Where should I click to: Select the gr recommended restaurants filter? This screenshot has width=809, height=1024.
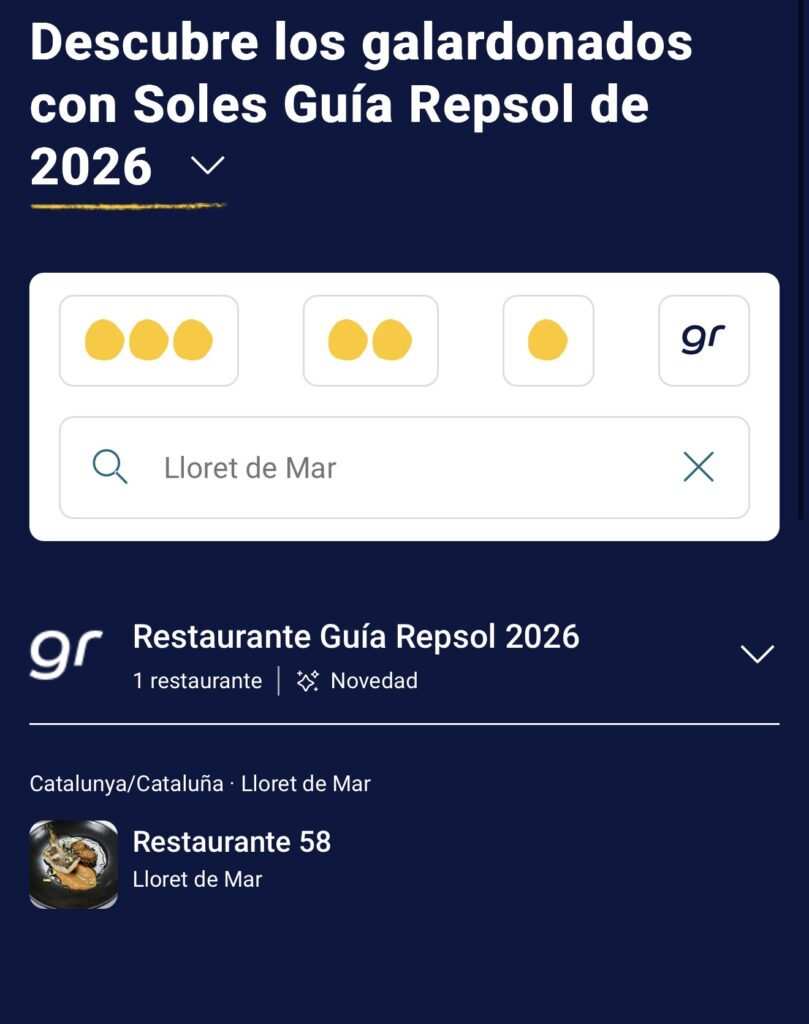[703, 341]
